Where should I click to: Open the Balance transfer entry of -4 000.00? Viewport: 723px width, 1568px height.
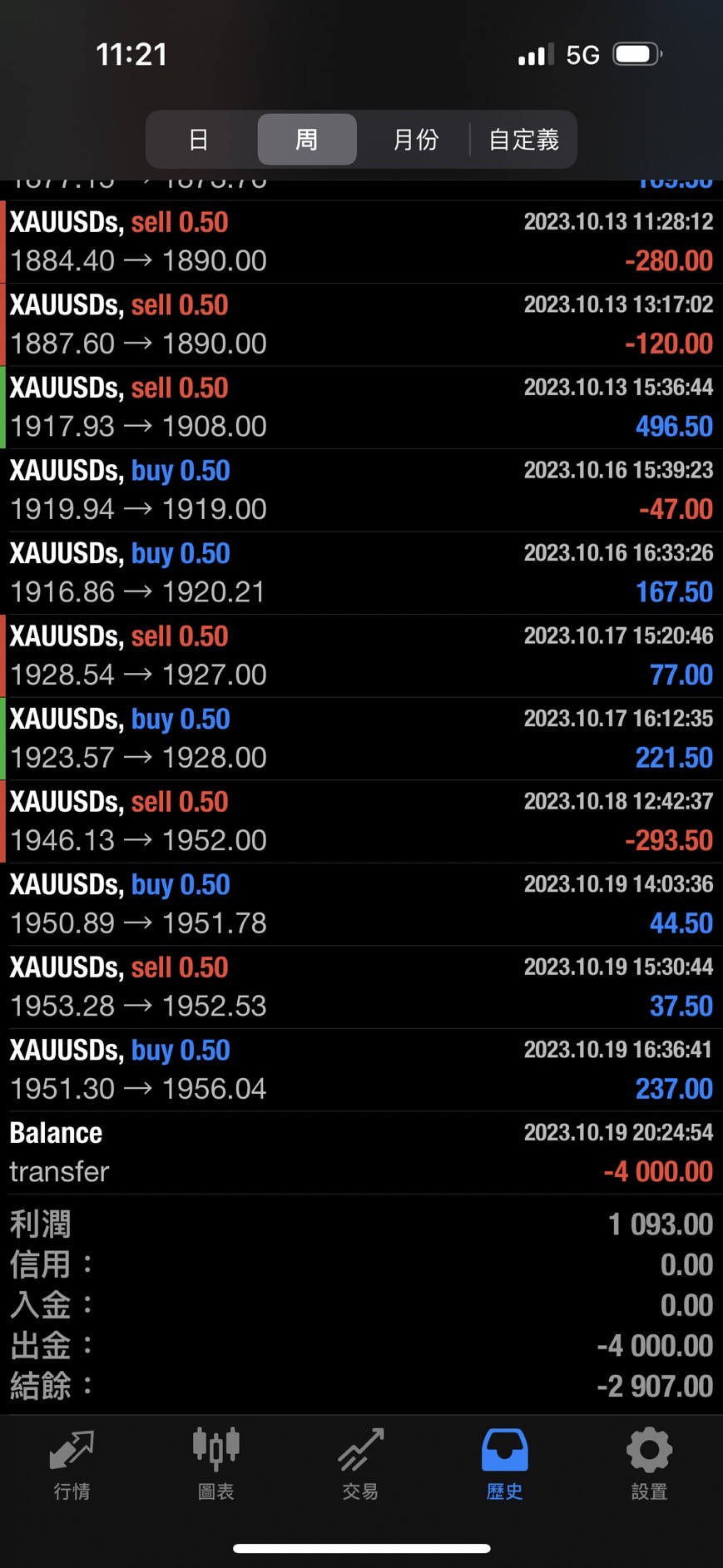click(x=361, y=1152)
